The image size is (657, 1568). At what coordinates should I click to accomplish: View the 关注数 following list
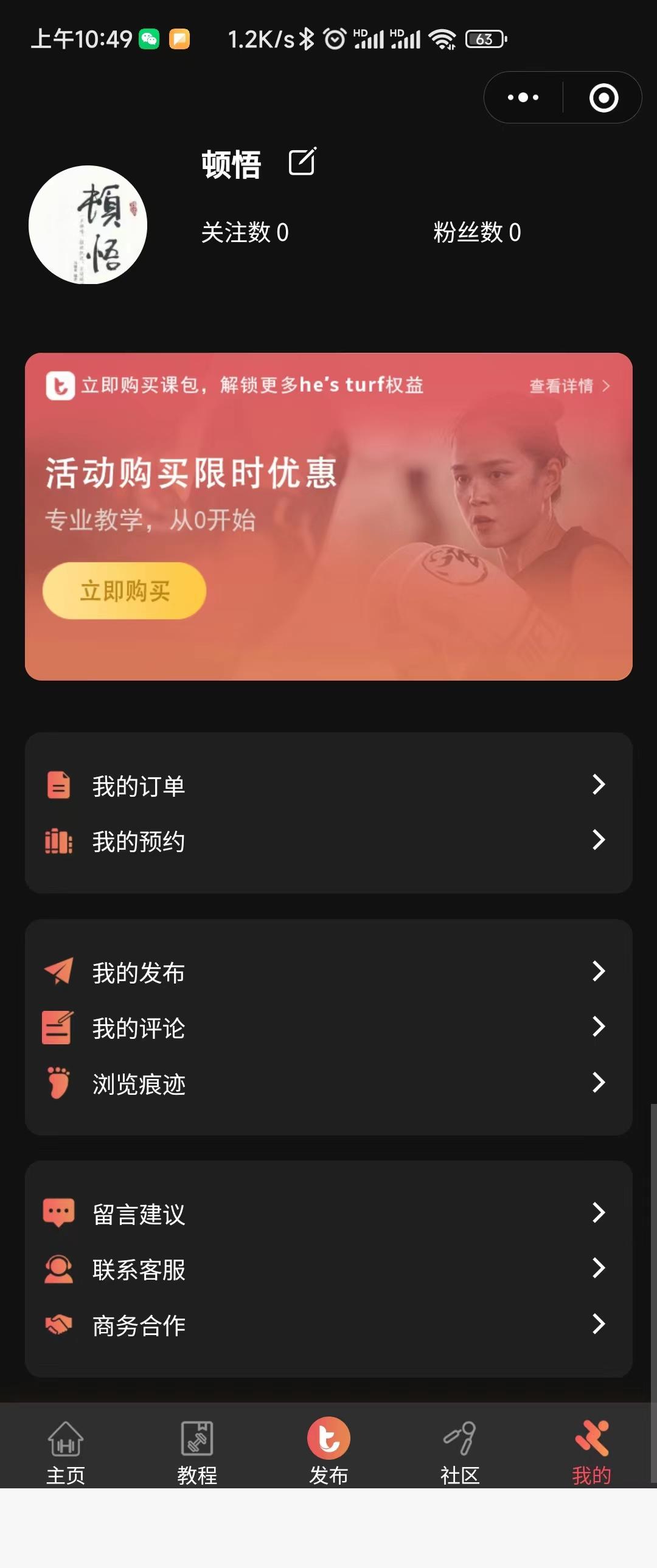(245, 232)
